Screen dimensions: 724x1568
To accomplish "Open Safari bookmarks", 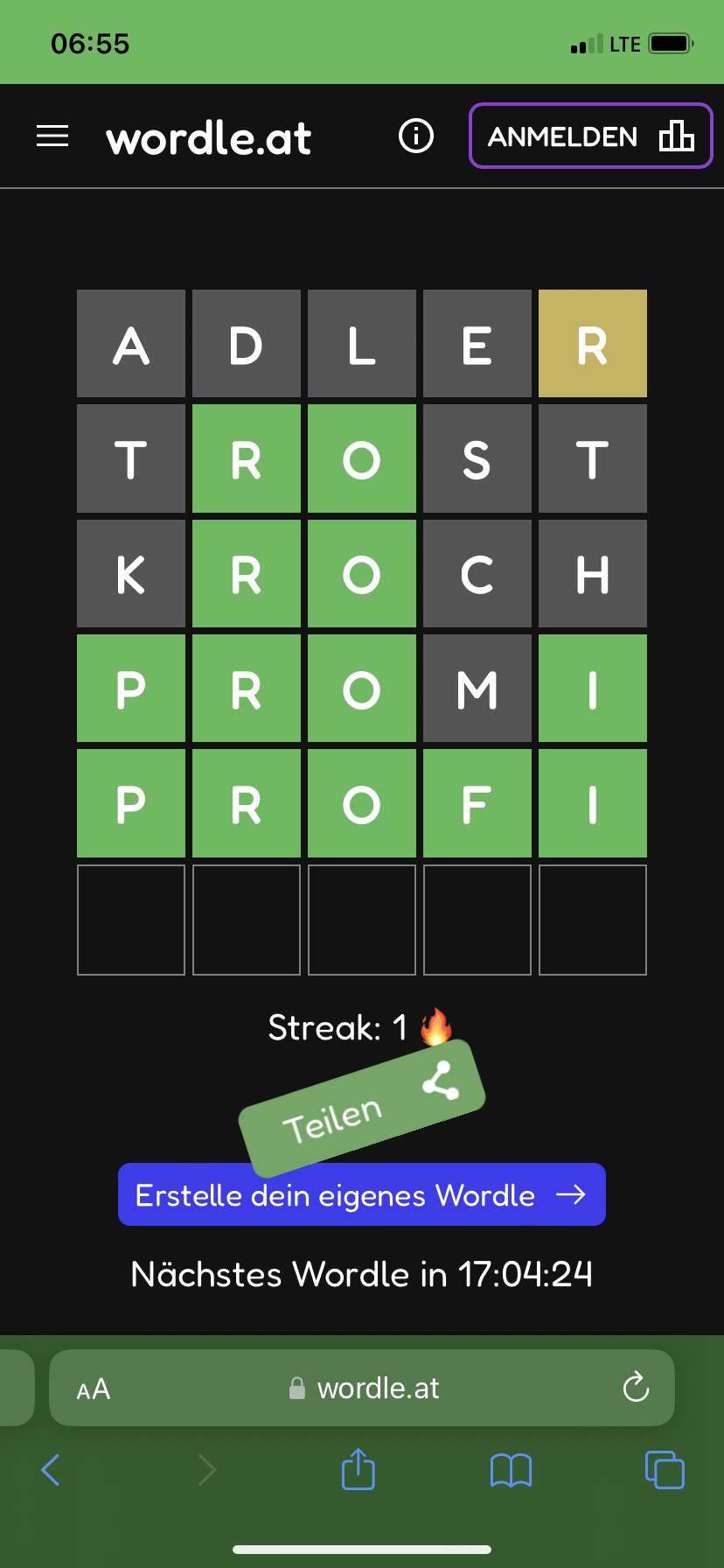I will 512,1470.
